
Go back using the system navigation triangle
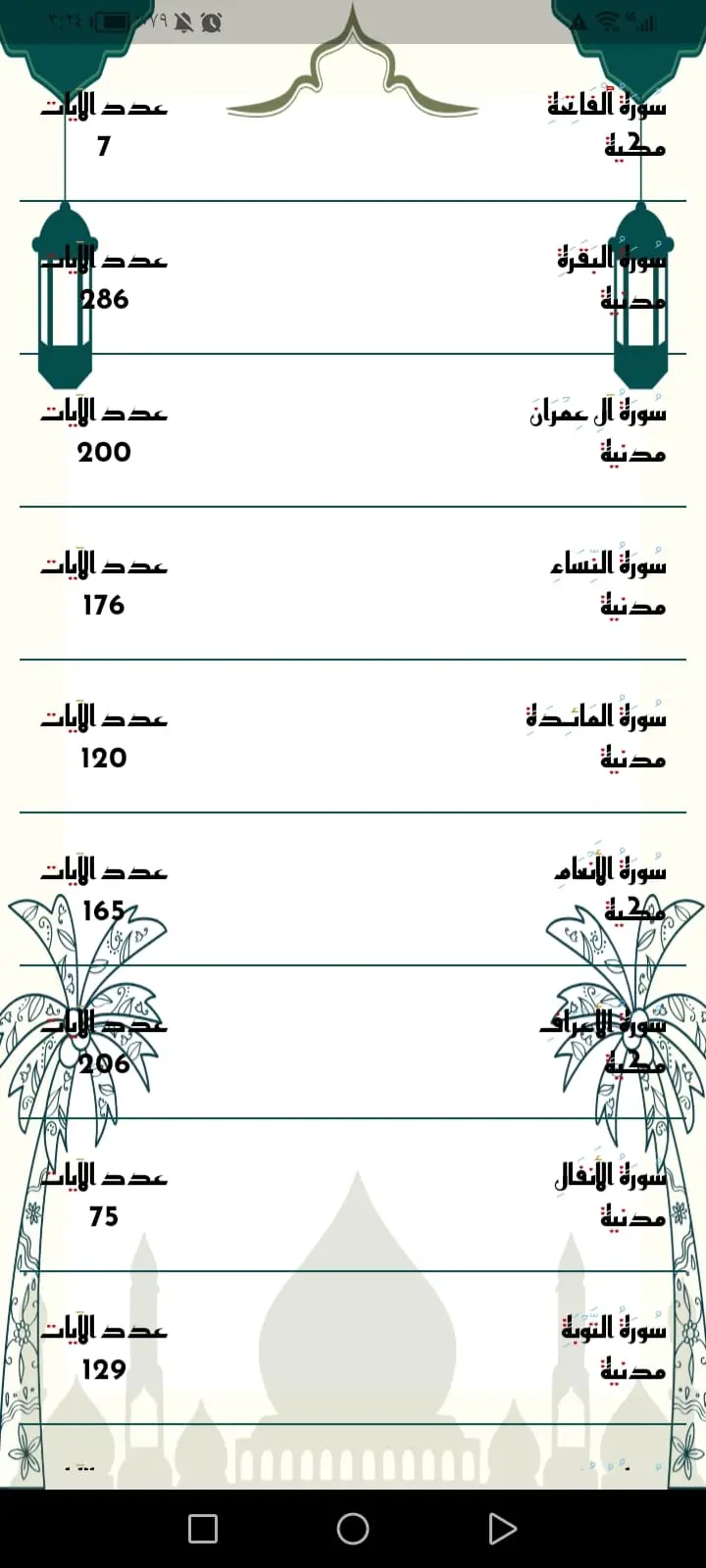[x=502, y=1529]
